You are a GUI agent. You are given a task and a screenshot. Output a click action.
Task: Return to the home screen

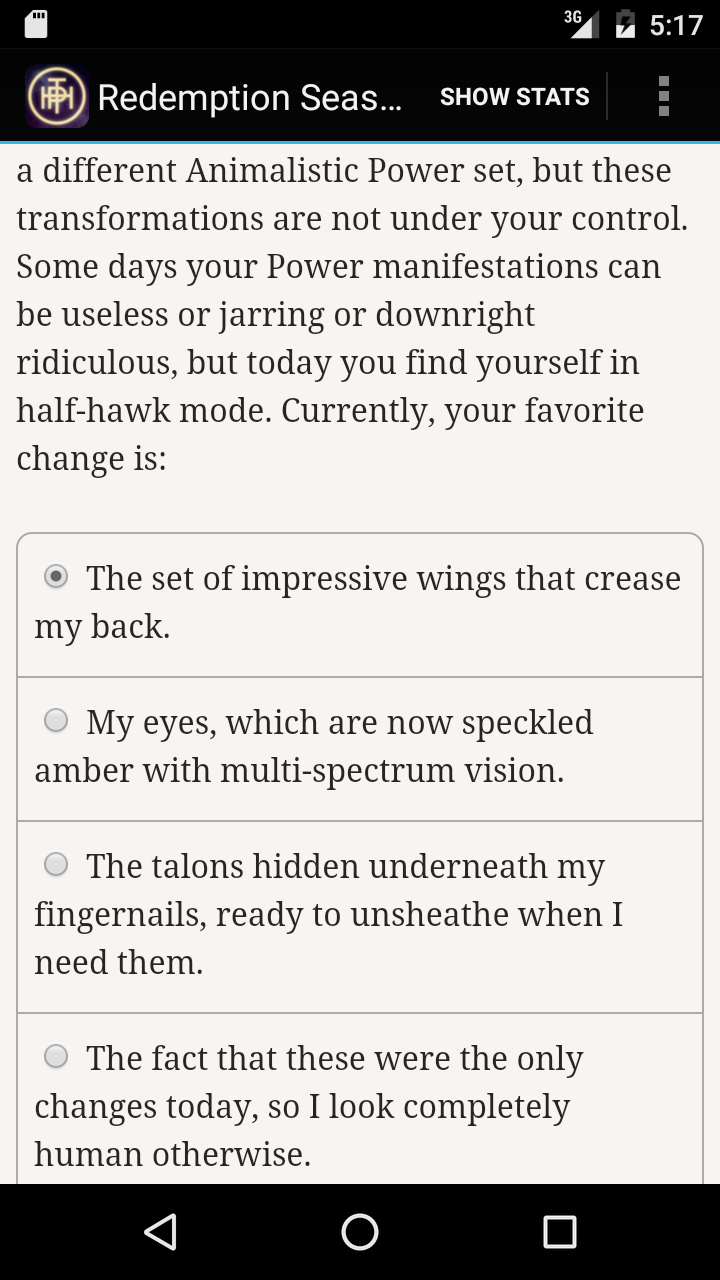pos(360,1232)
